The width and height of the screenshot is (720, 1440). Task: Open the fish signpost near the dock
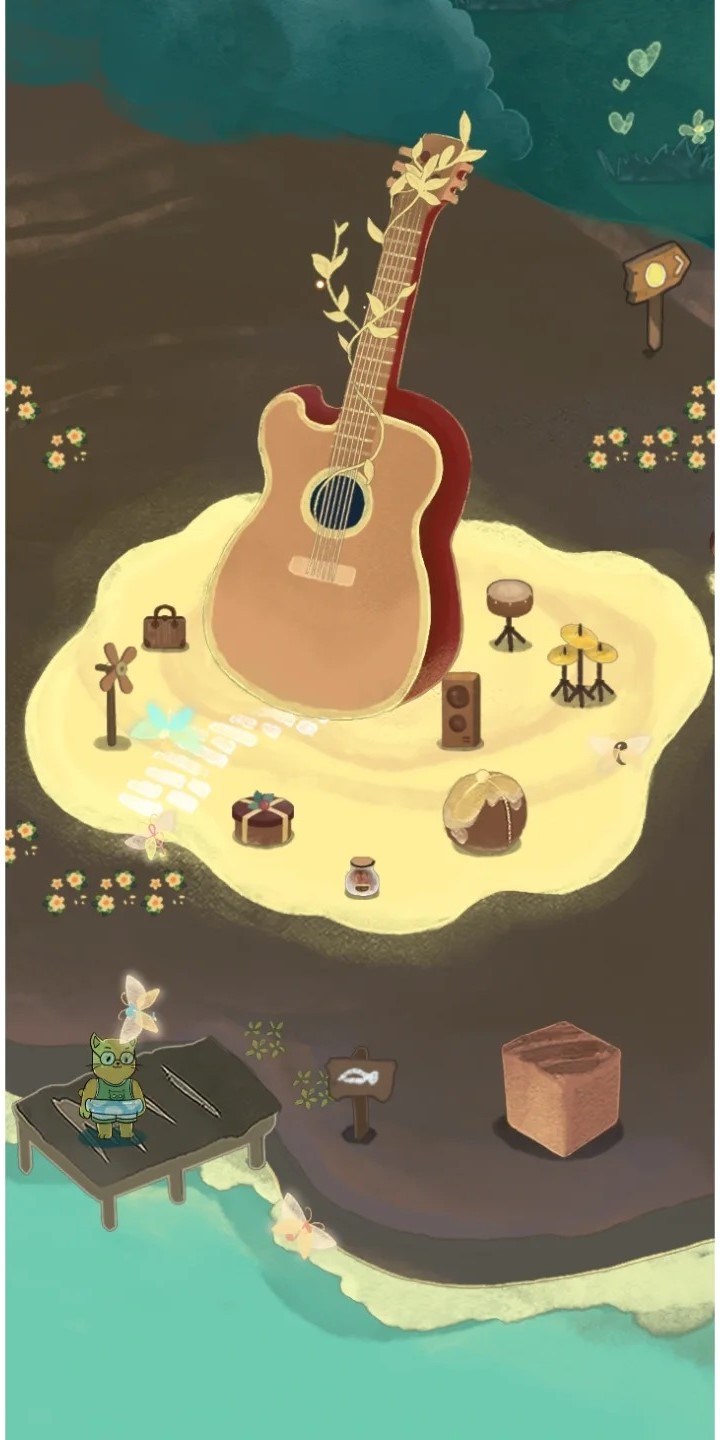pos(361,1082)
